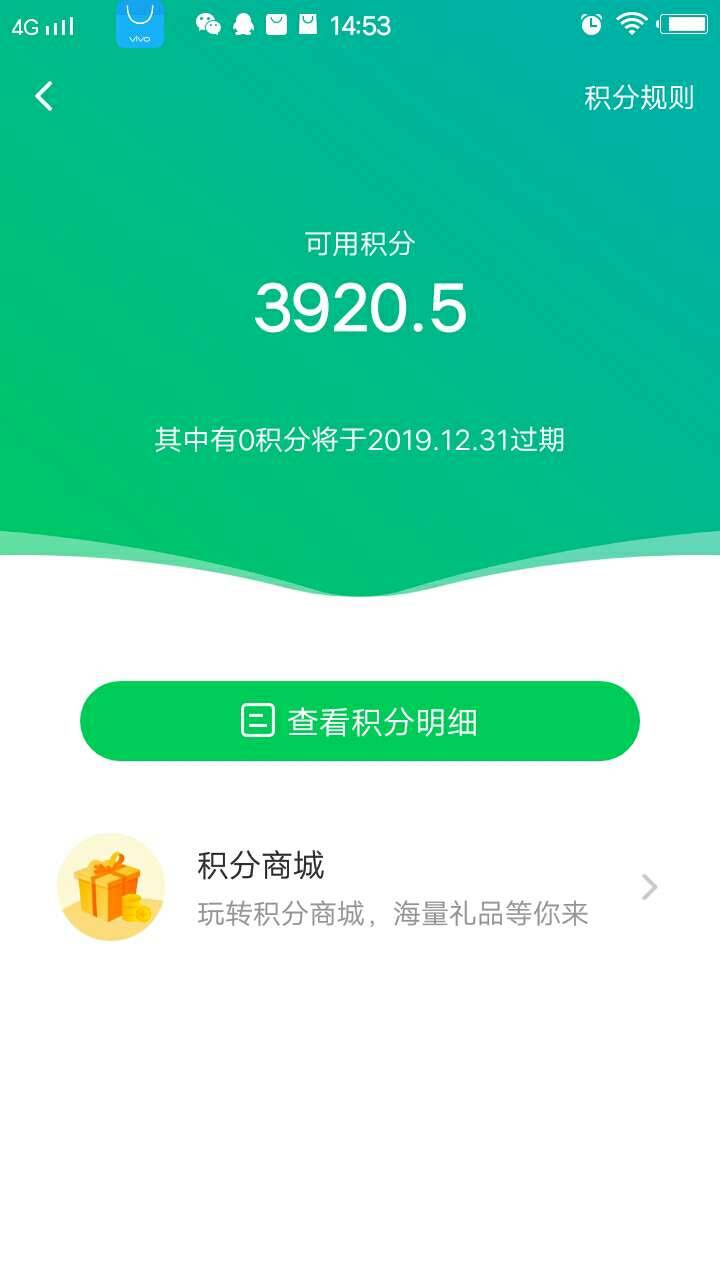Open the gift box icon for 积分商城
This screenshot has height=1280, width=720.
110,888
